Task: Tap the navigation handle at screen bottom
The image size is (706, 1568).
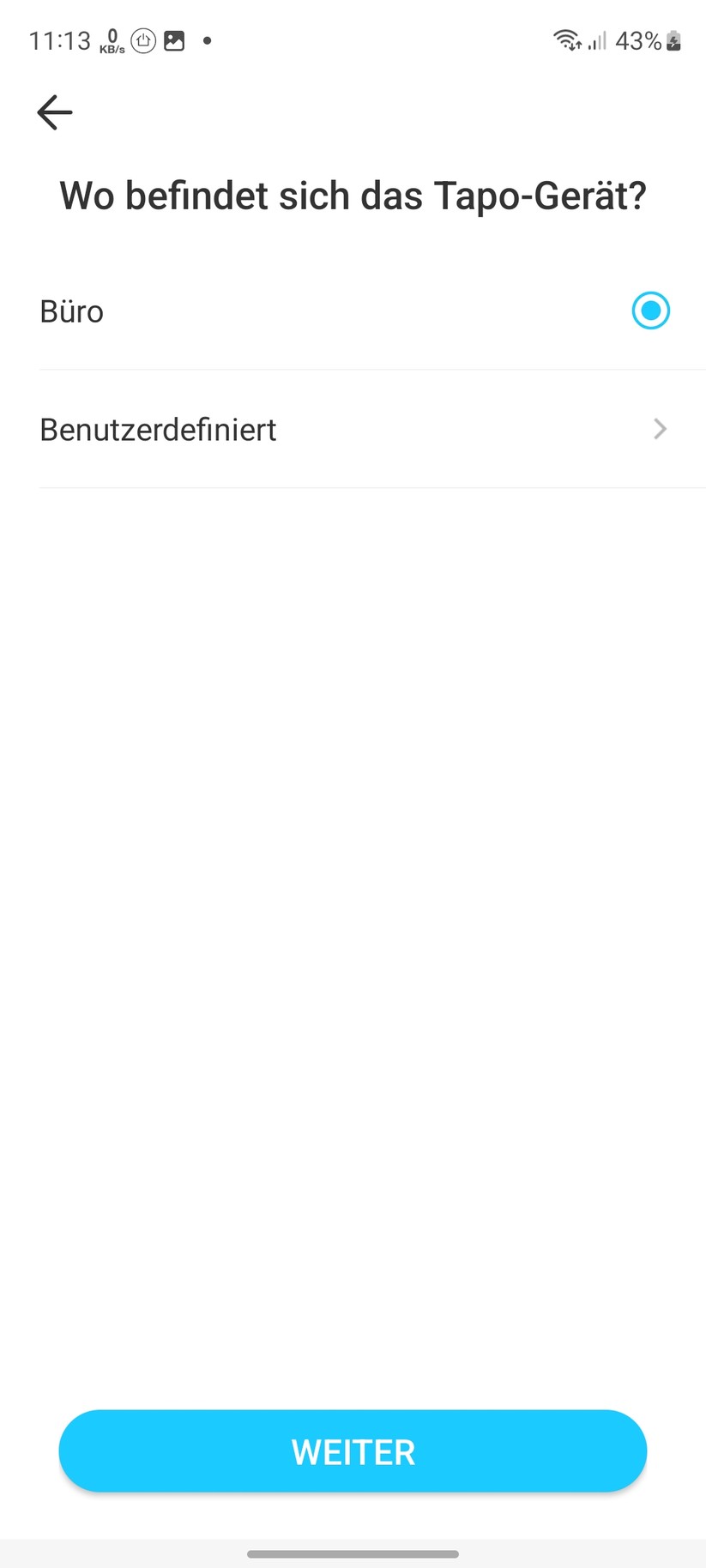Action: pyautogui.click(x=353, y=1553)
